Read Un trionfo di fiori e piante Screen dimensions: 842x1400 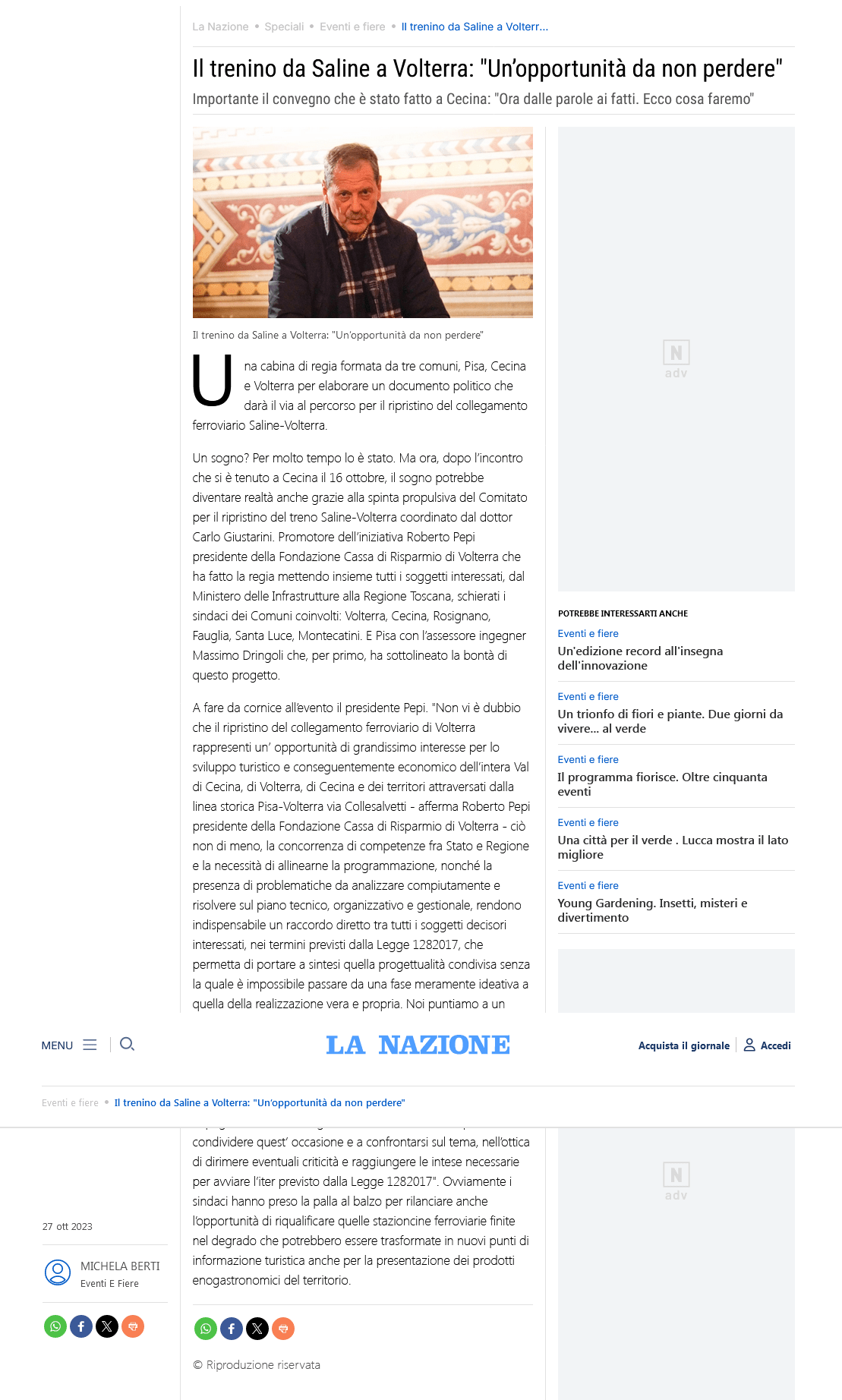tap(670, 721)
